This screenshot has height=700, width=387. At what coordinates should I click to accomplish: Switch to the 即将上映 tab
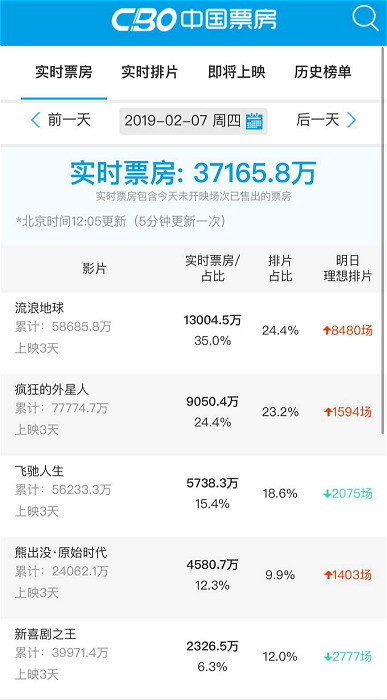click(237, 72)
